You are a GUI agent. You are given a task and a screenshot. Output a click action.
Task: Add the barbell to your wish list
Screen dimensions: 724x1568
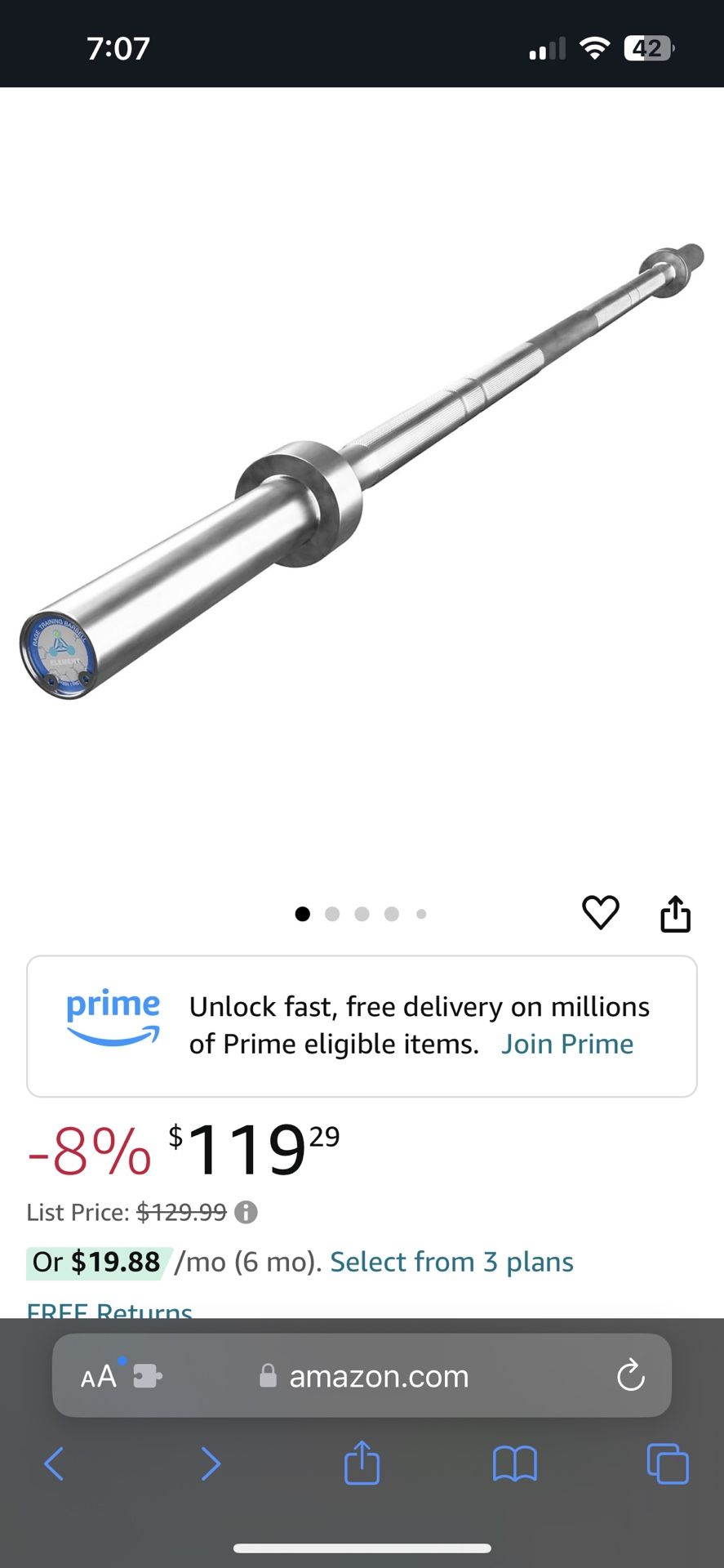coord(600,912)
